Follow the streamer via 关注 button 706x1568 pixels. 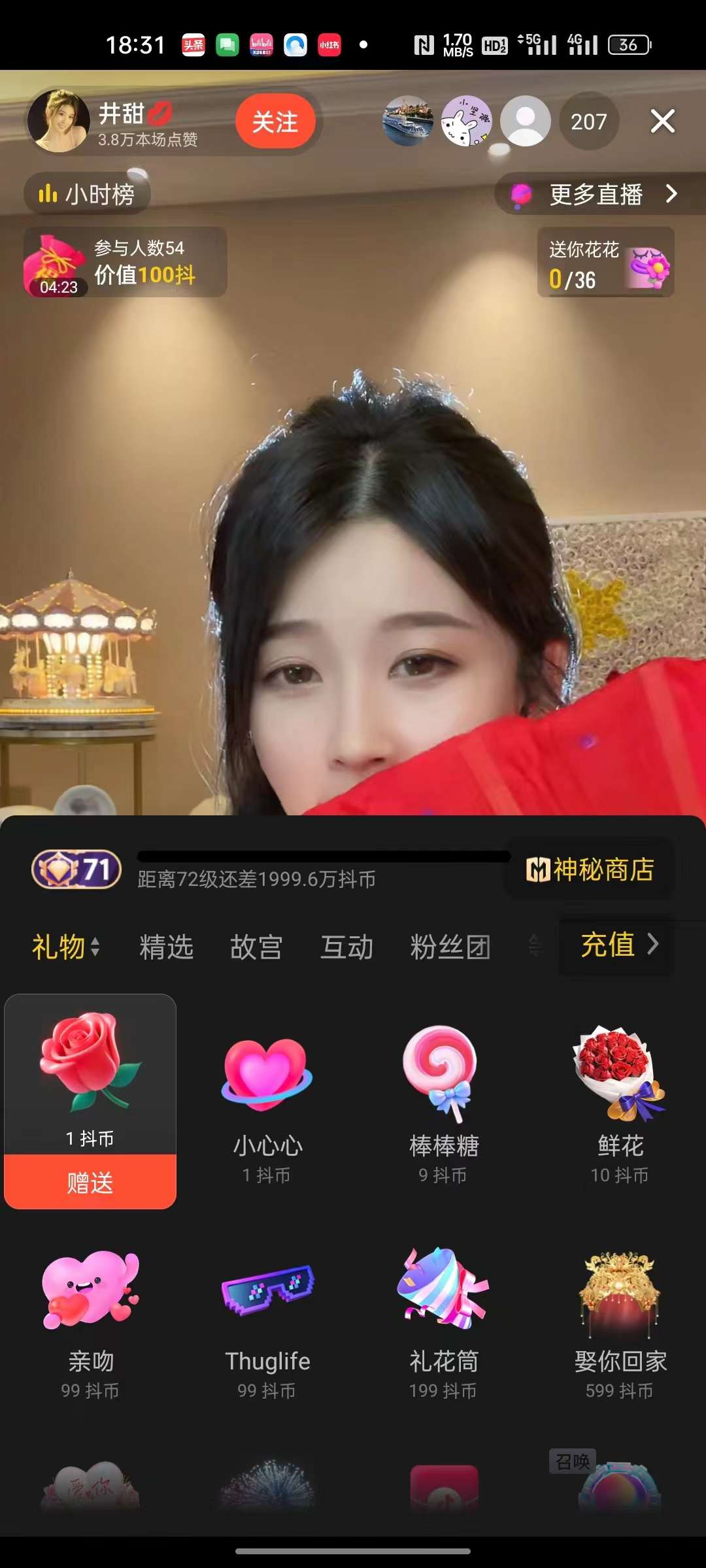pyautogui.click(x=275, y=122)
